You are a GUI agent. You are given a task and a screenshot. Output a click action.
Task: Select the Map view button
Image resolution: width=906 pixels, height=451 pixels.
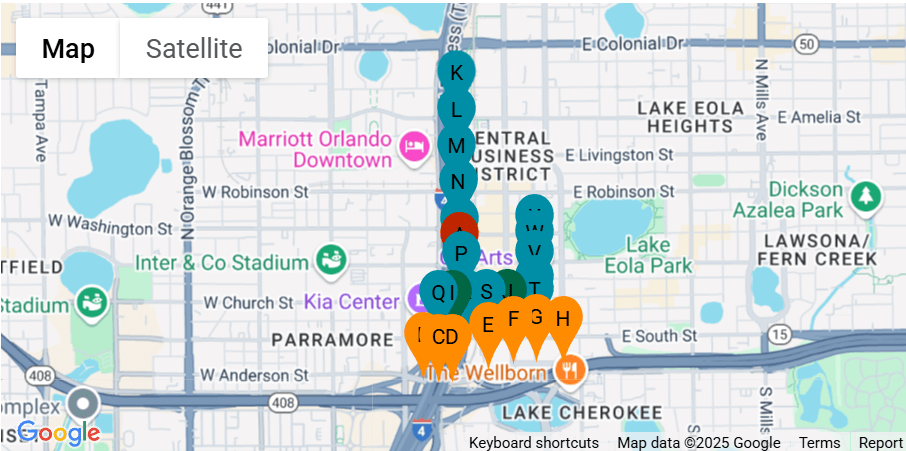68,48
